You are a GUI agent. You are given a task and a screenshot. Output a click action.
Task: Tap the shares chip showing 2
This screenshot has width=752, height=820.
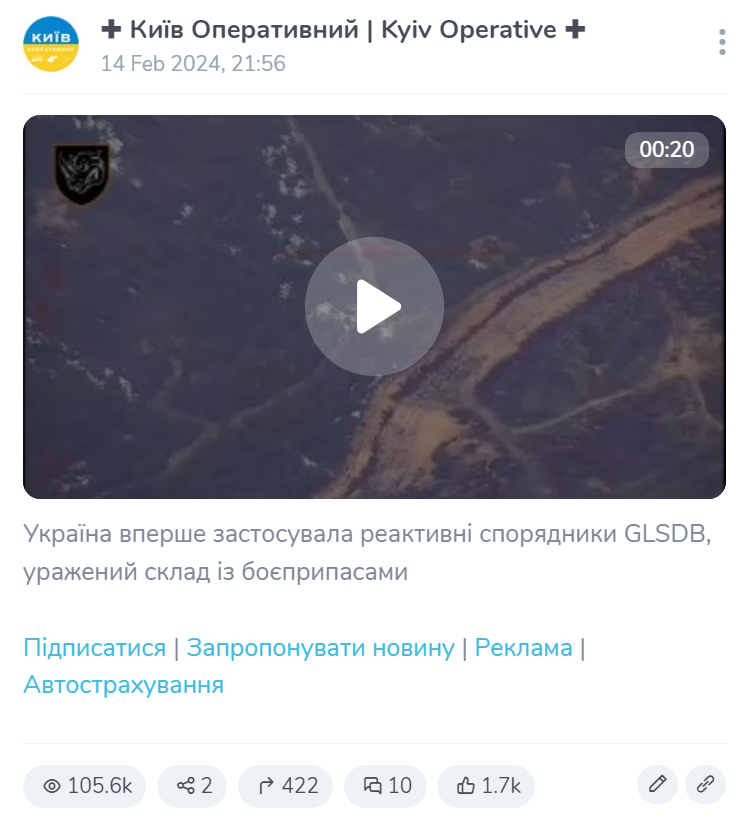194,786
